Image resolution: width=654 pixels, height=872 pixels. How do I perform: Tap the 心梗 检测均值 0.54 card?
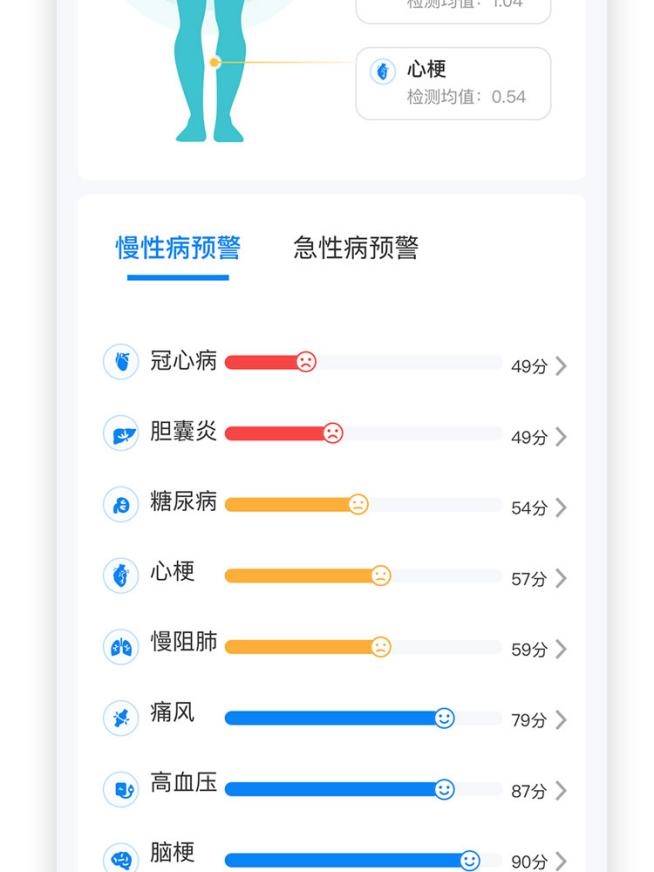click(453, 84)
